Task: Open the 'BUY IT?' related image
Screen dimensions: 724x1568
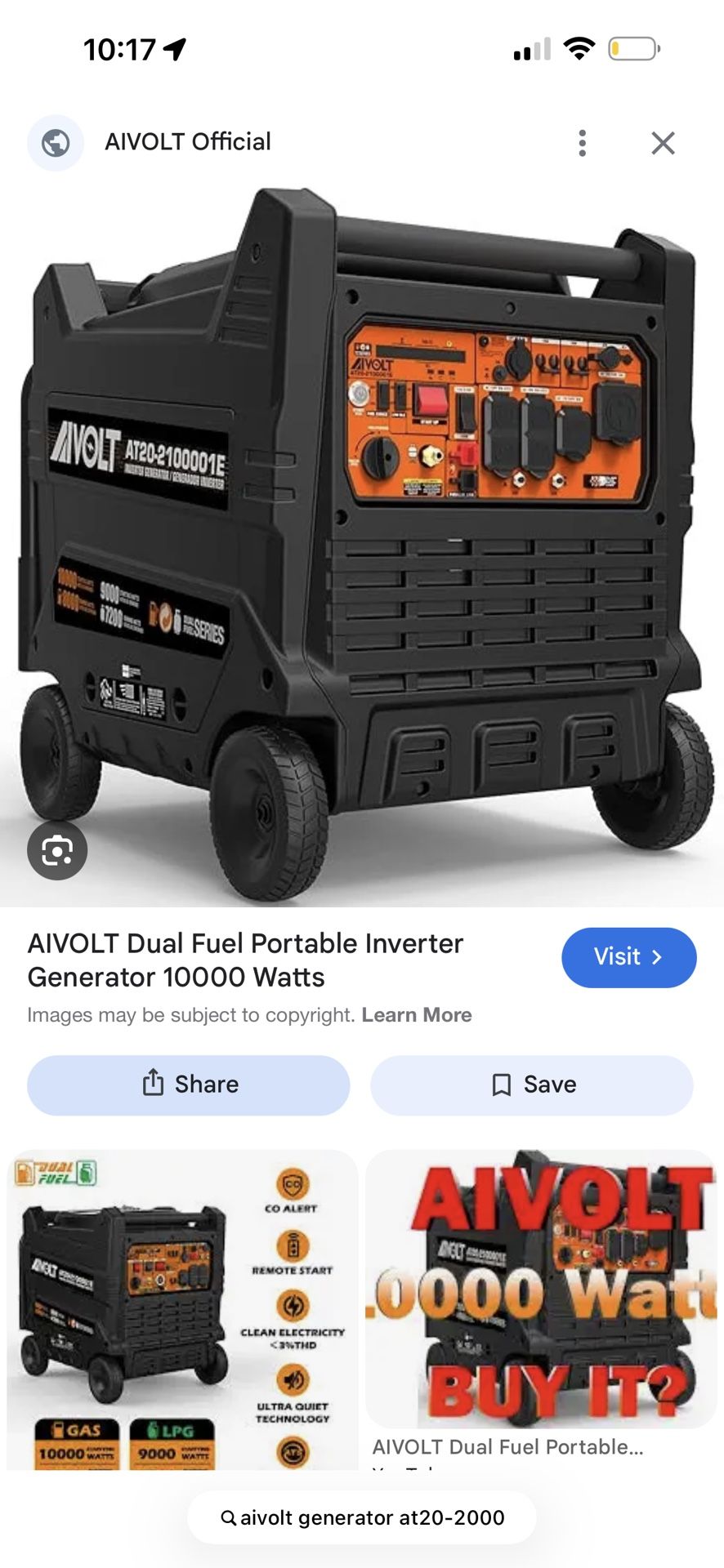Action: [x=541, y=1289]
